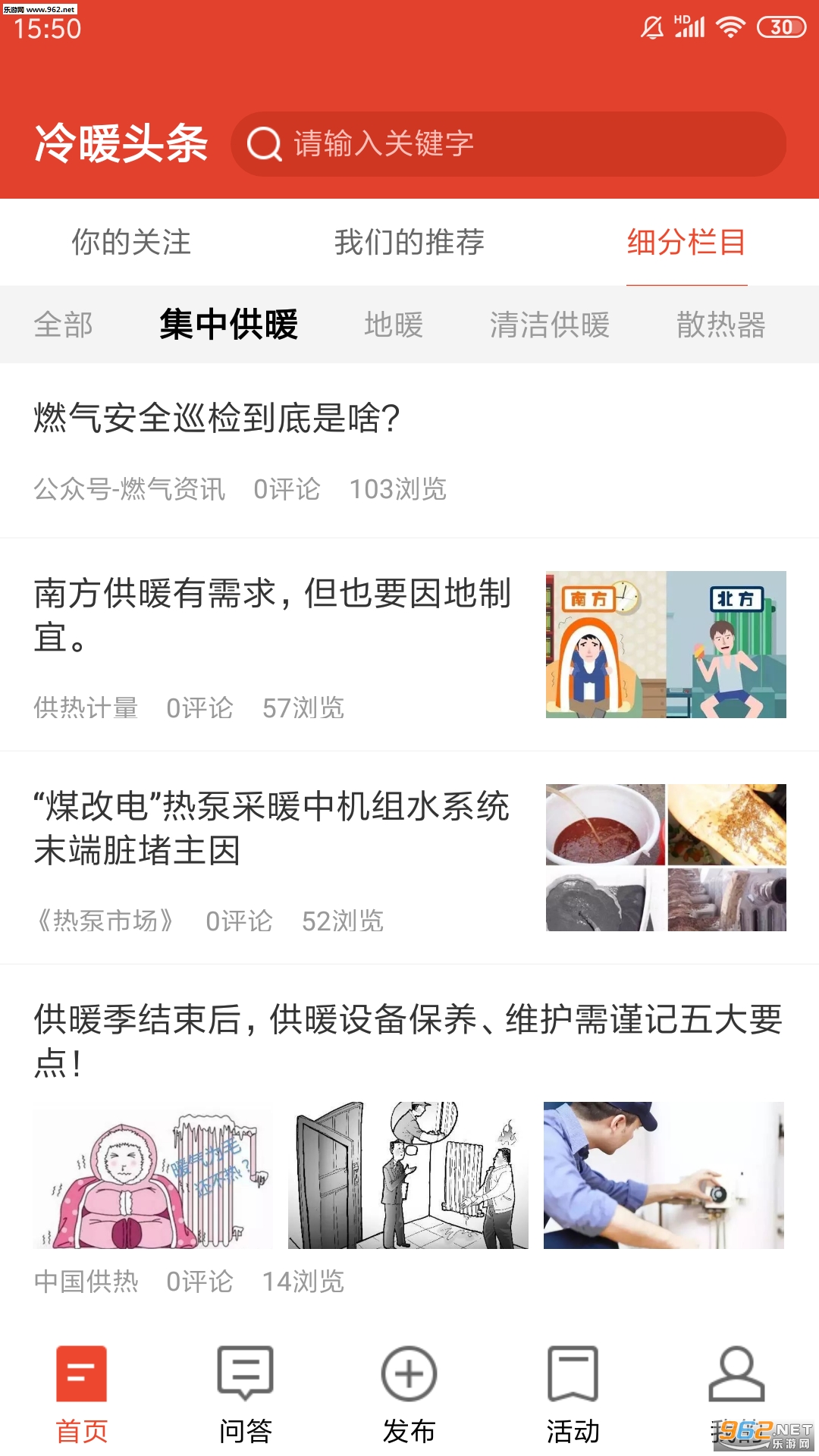
Task: Choose the 地暖 category
Action: coord(394,325)
